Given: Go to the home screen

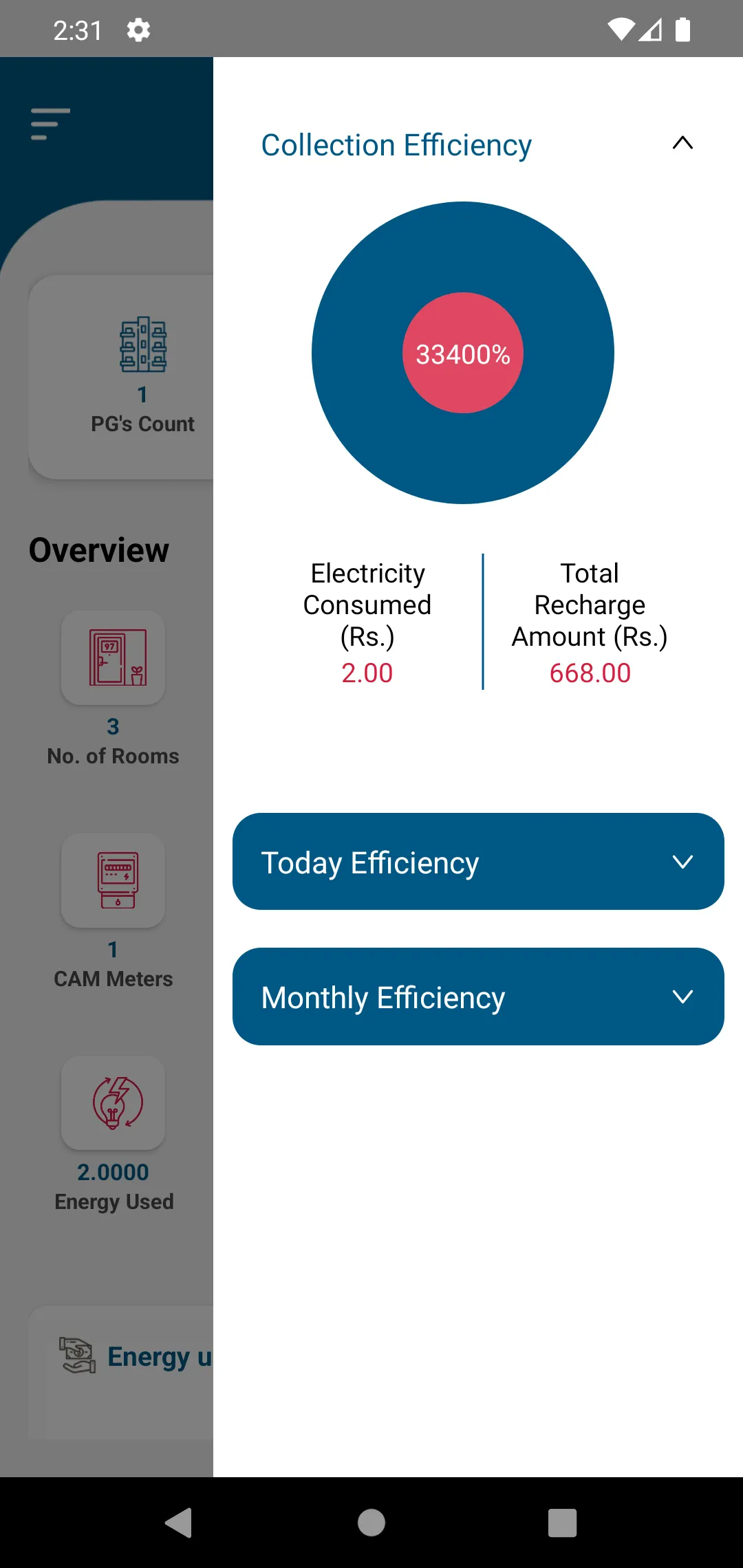Looking at the screenshot, I should pyautogui.click(x=371, y=1523).
